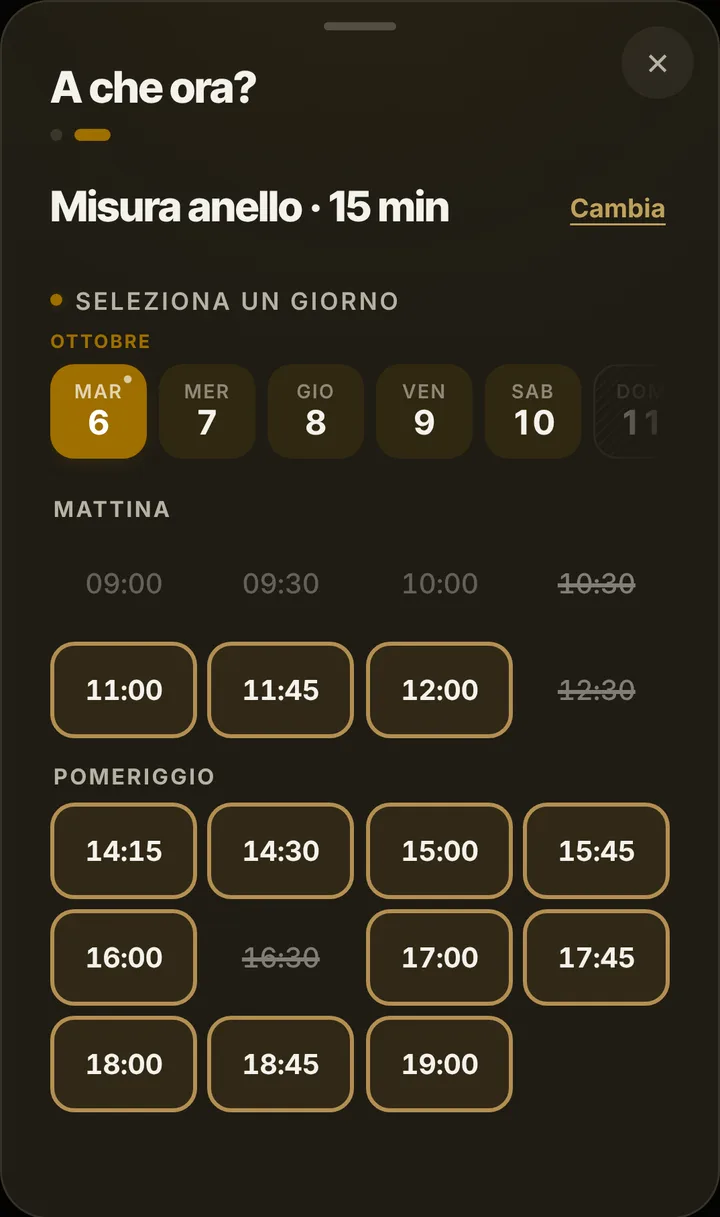Image resolution: width=720 pixels, height=1217 pixels.
Task: Pick Friday 9 October
Action: pyautogui.click(x=424, y=411)
